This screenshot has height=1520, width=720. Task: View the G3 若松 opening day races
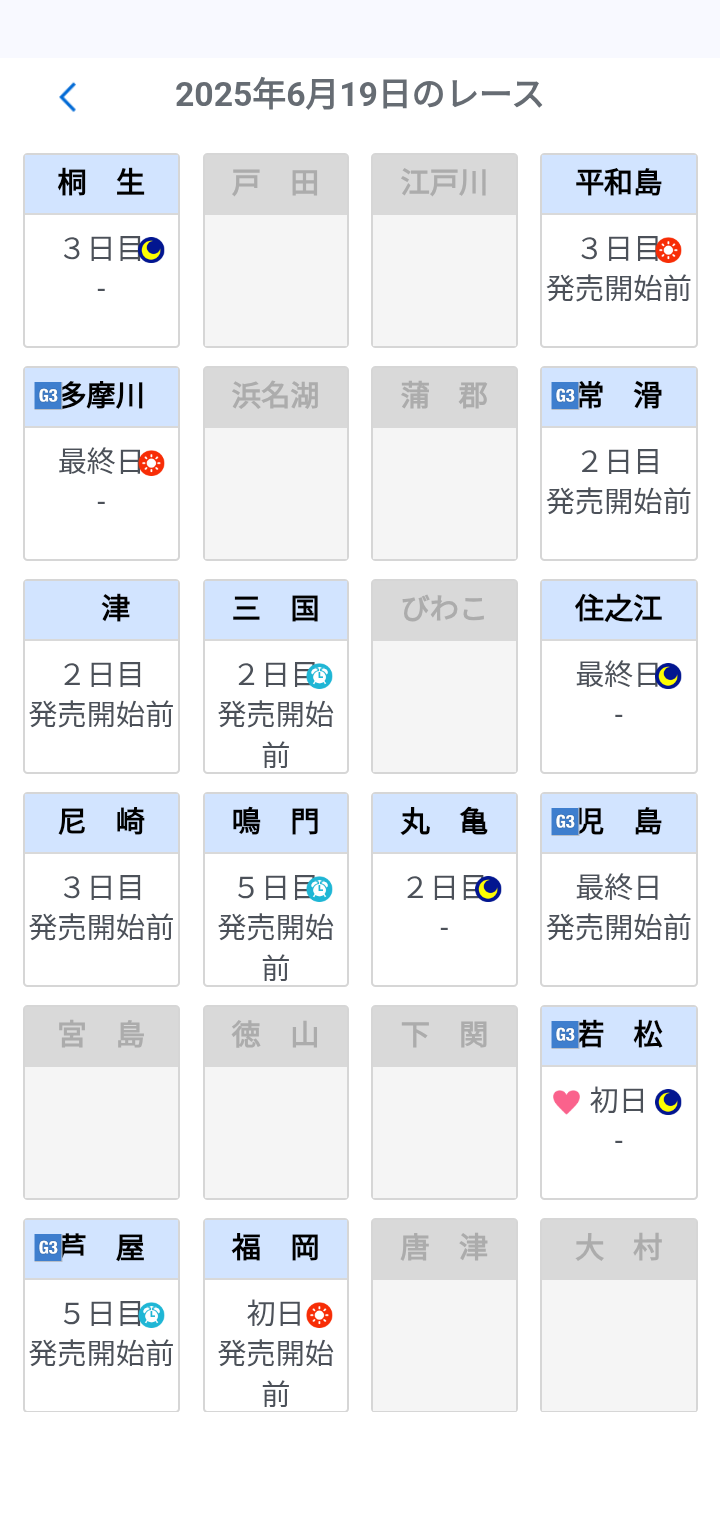pos(618,1102)
